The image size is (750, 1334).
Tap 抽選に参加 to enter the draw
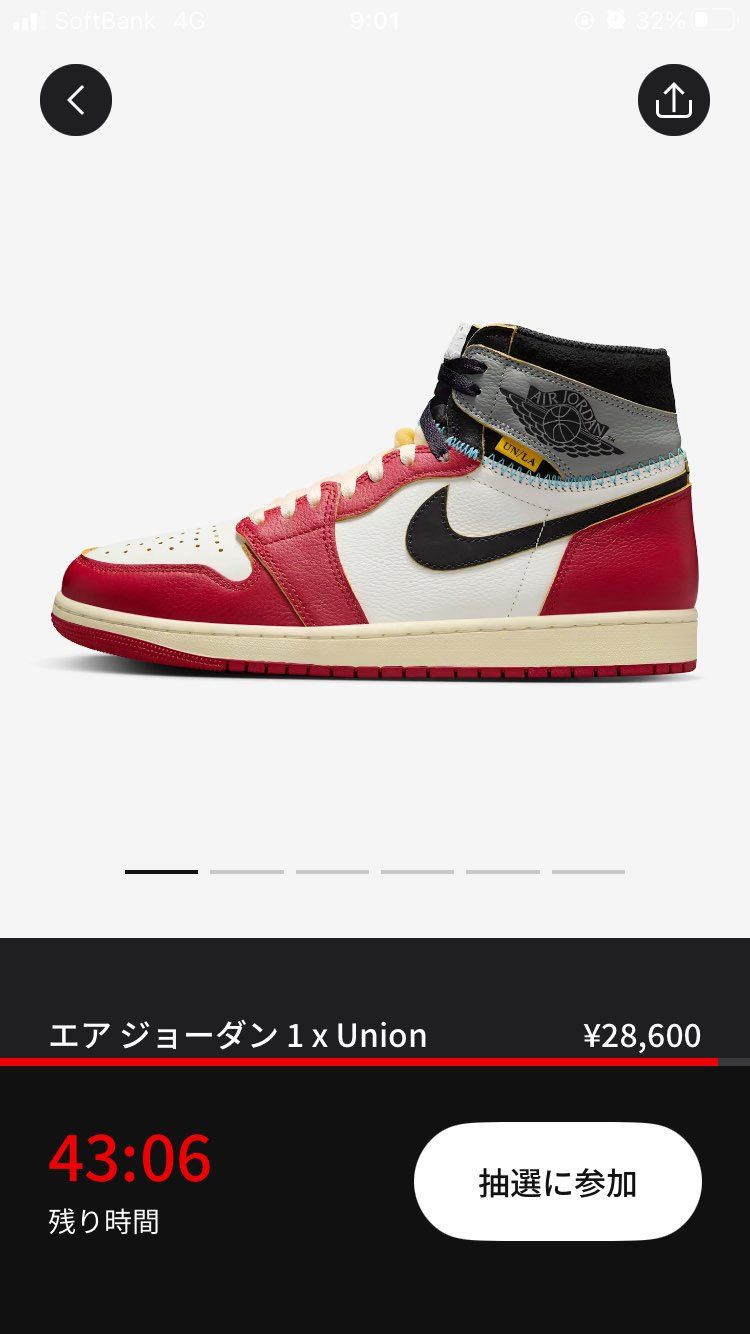[557, 1182]
